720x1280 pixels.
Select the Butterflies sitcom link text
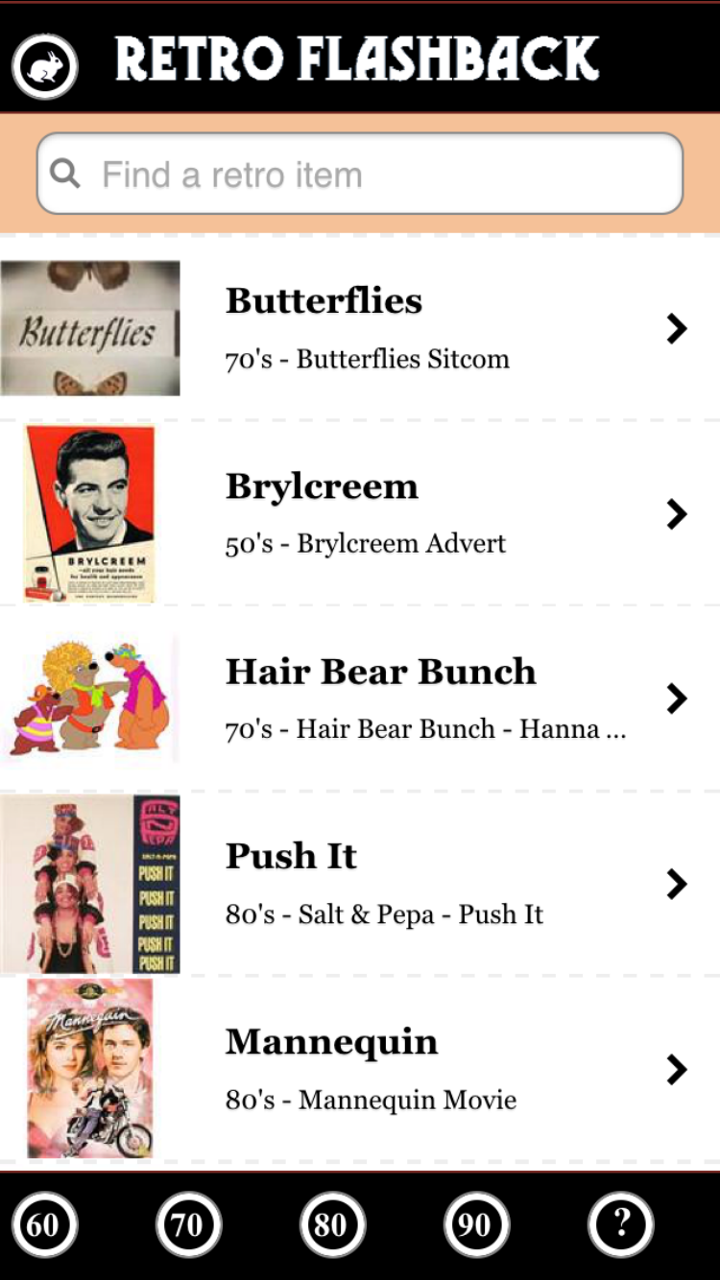(366, 358)
